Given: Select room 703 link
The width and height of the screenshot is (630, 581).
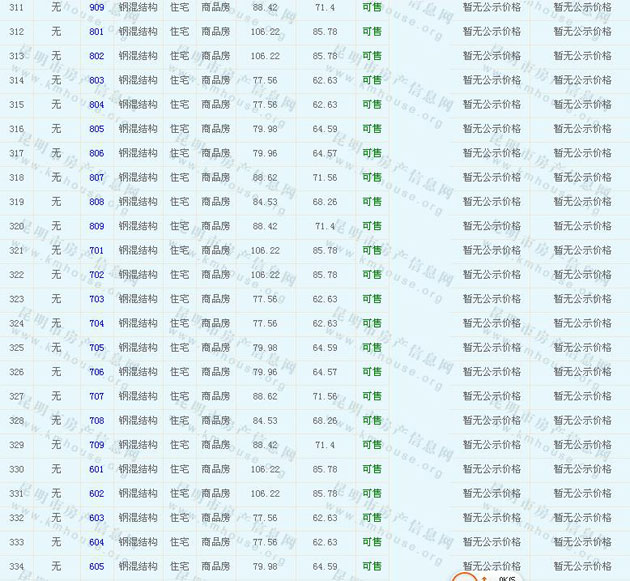Looking at the screenshot, I should click(96, 299).
